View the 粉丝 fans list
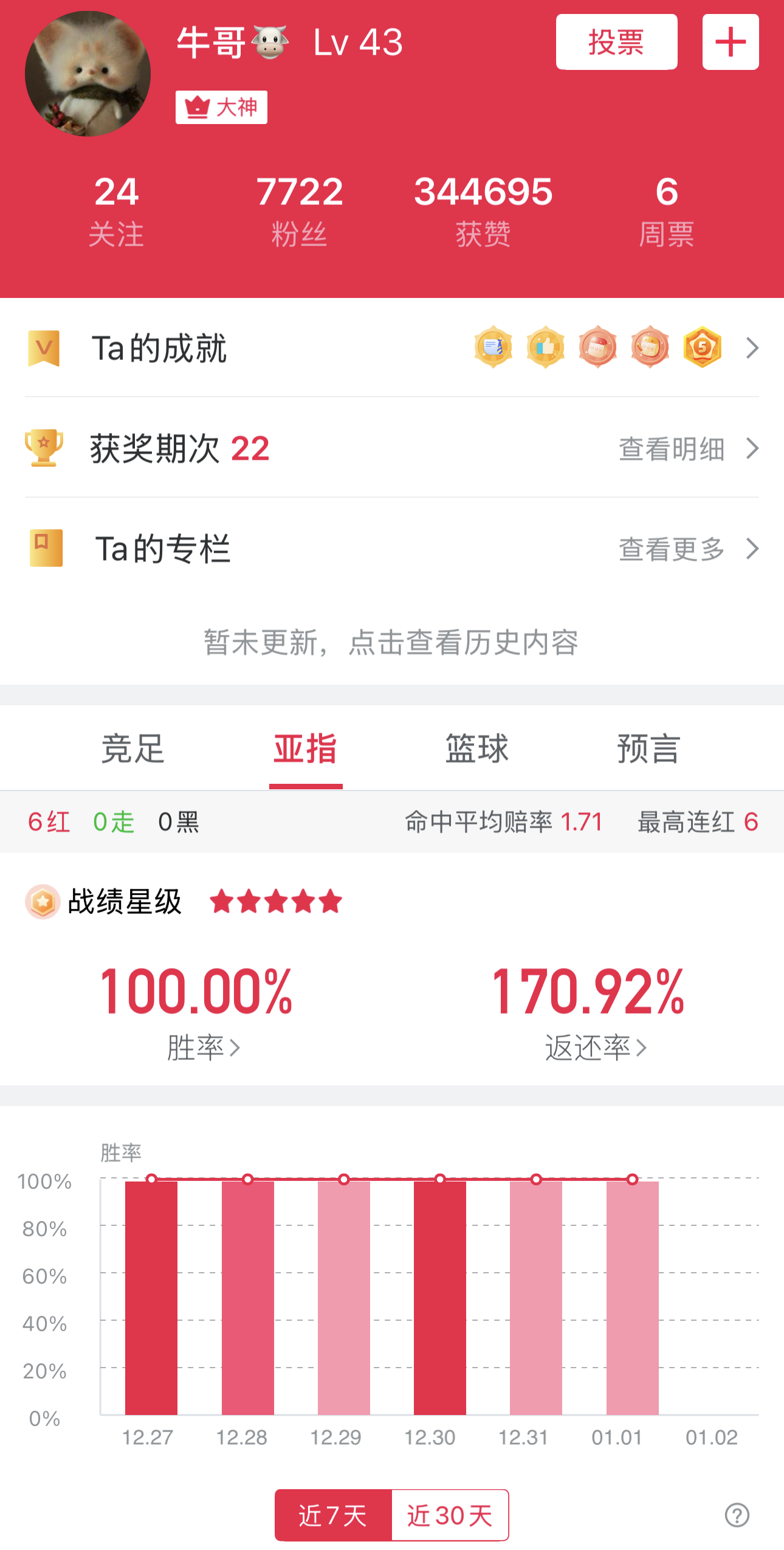This screenshot has width=784, height=1550. (299, 210)
